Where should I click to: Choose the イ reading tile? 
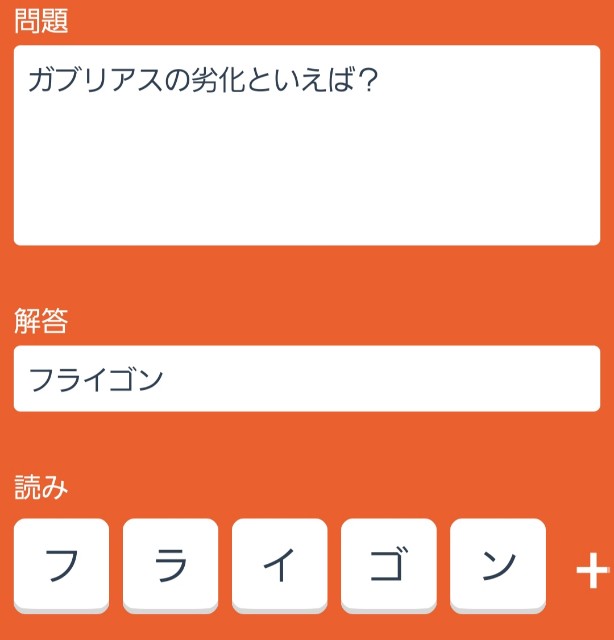(279, 565)
